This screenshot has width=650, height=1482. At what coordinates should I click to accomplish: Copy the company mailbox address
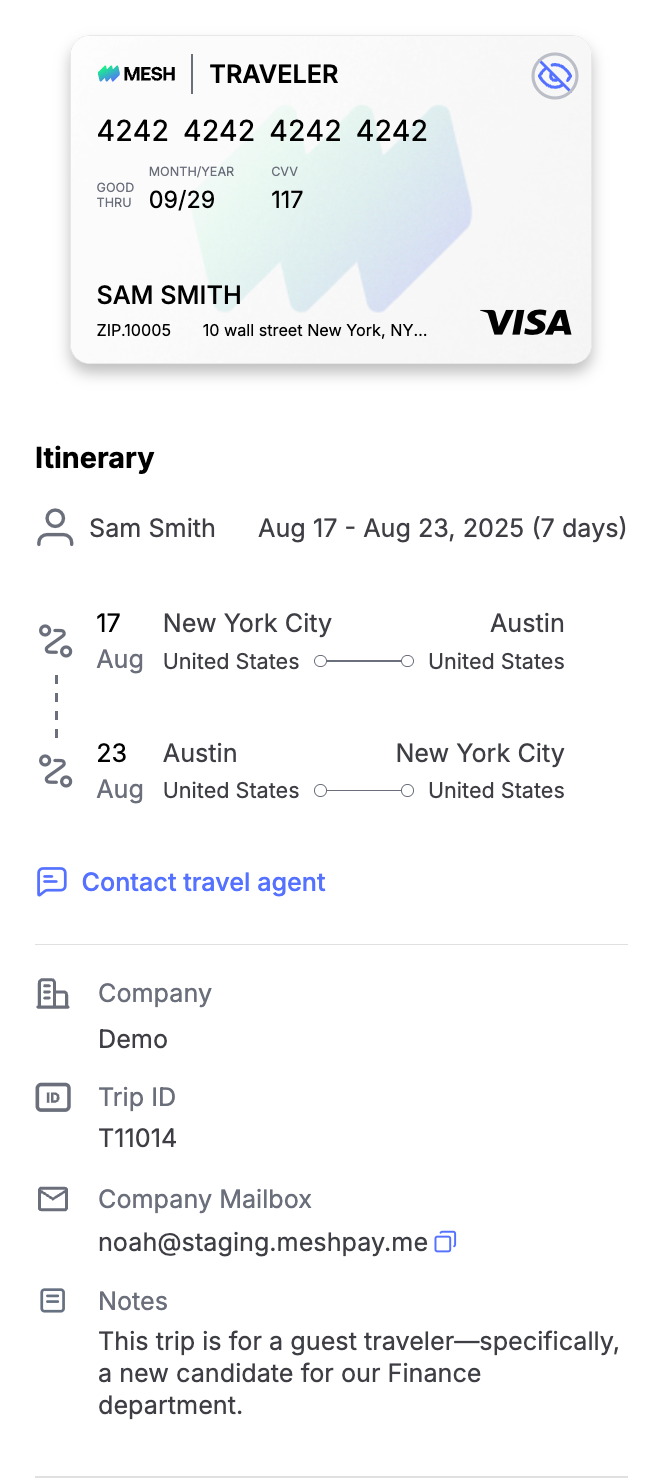[x=445, y=1242]
